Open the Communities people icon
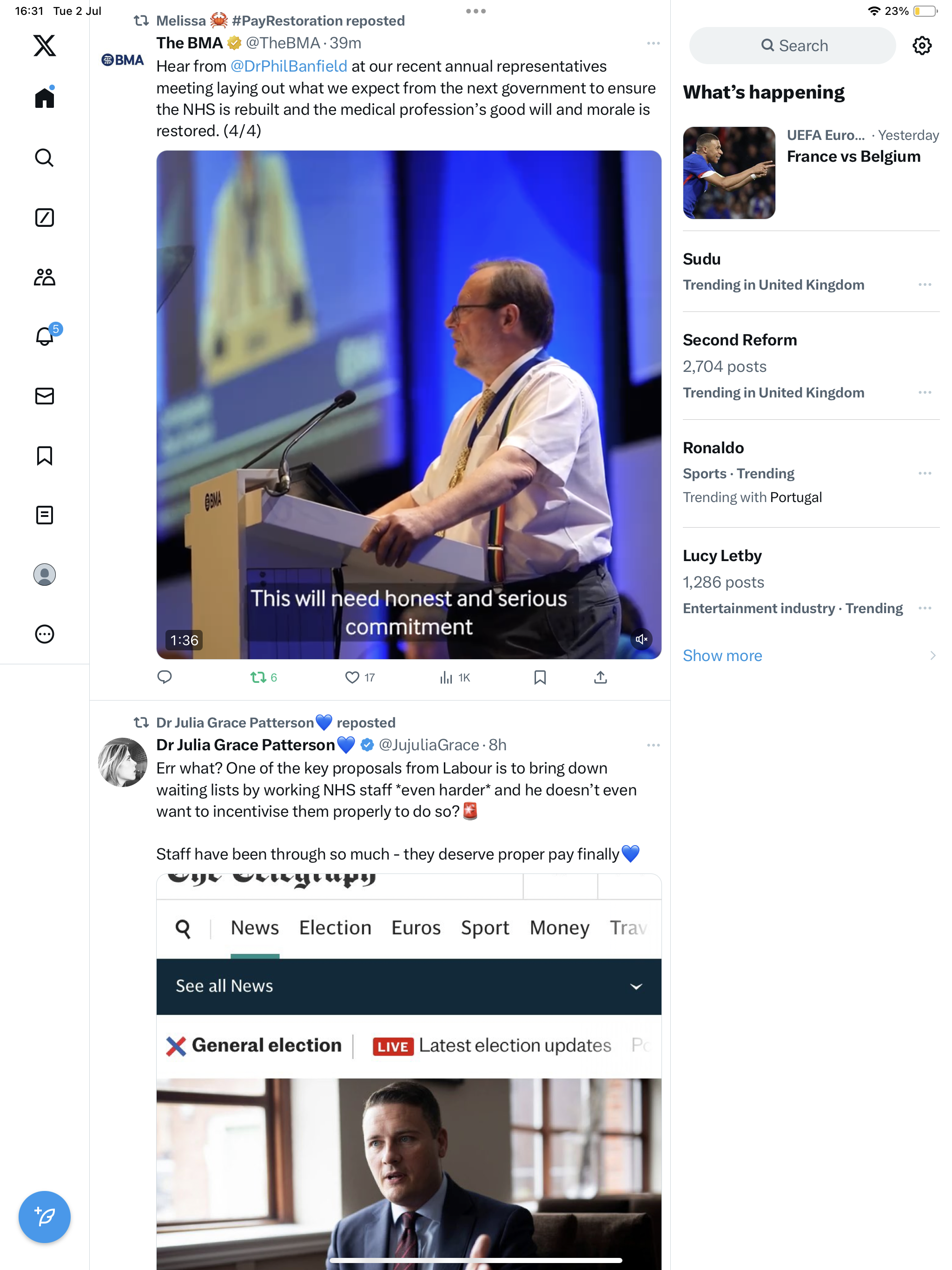Viewport: 952px width, 1270px height. pos(44,278)
